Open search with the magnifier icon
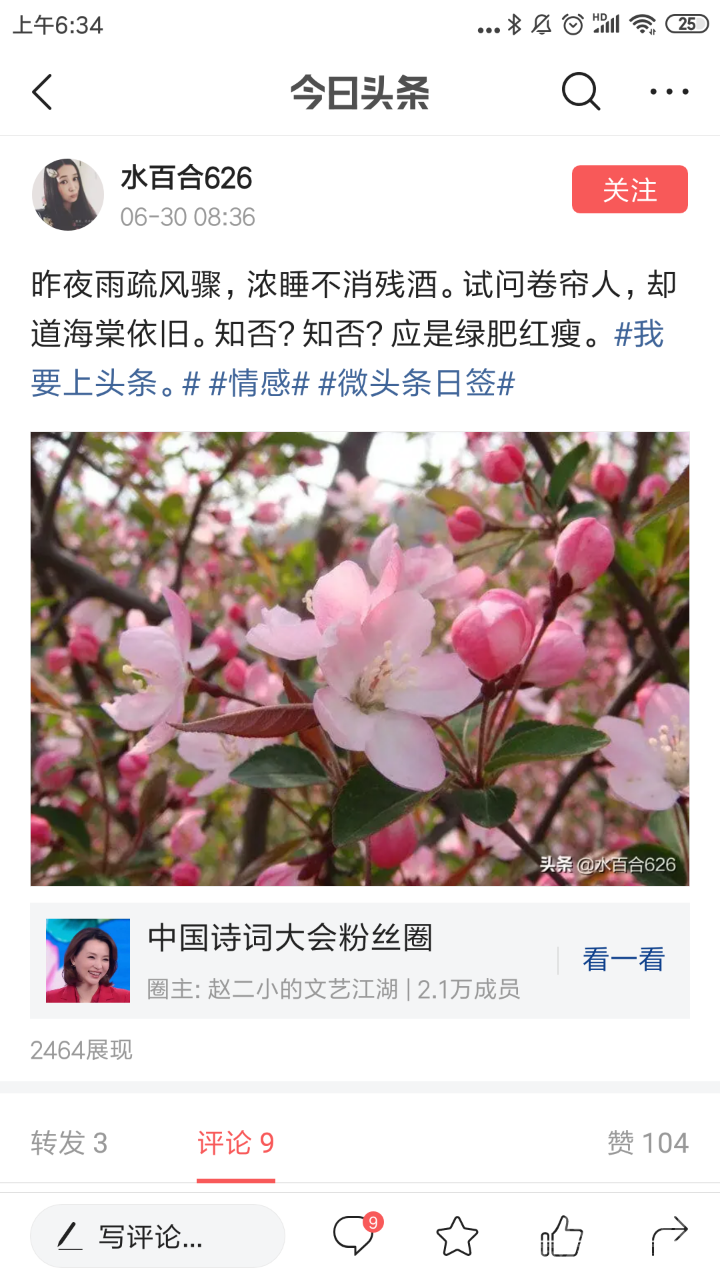This screenshot has height=1280, width=720. click(580, 92)
